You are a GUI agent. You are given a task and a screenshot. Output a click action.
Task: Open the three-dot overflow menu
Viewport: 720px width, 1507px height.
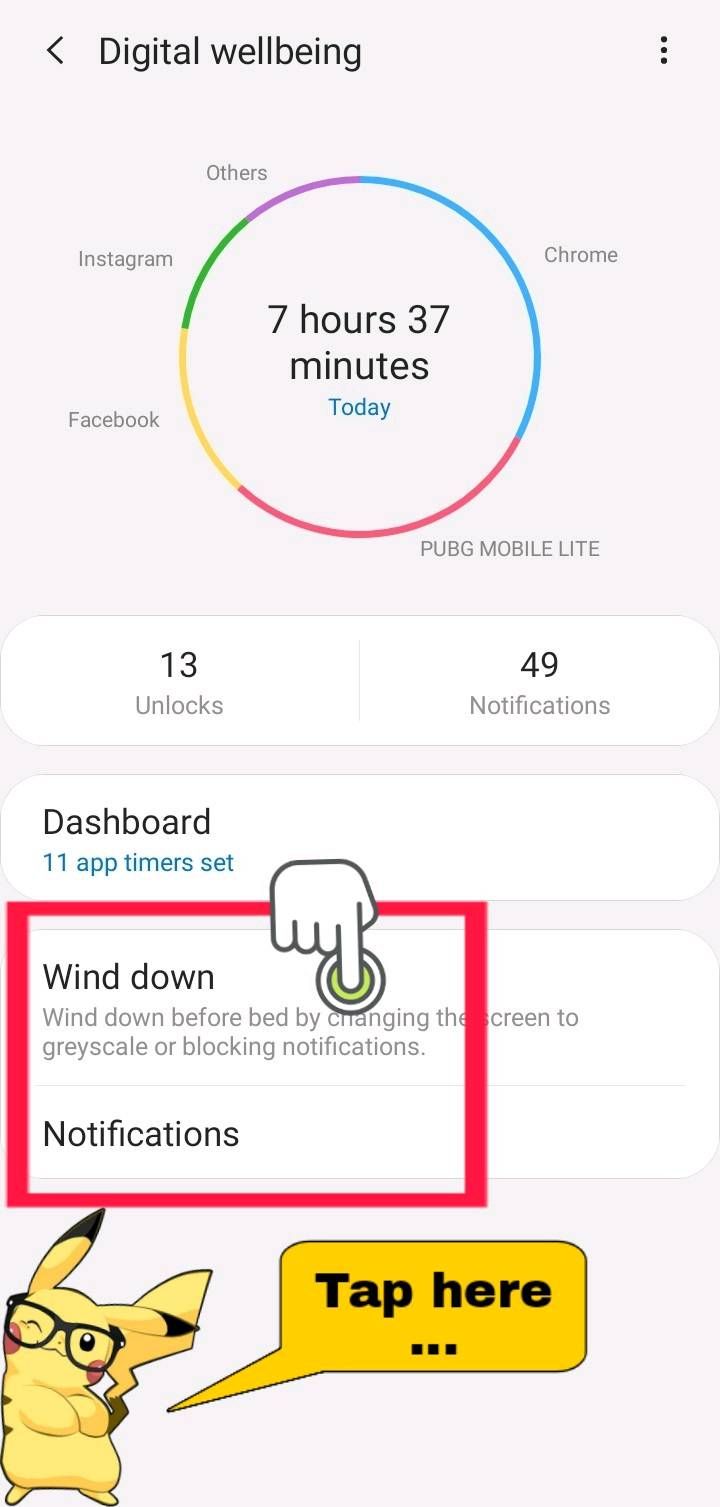(x=663, y=51)
